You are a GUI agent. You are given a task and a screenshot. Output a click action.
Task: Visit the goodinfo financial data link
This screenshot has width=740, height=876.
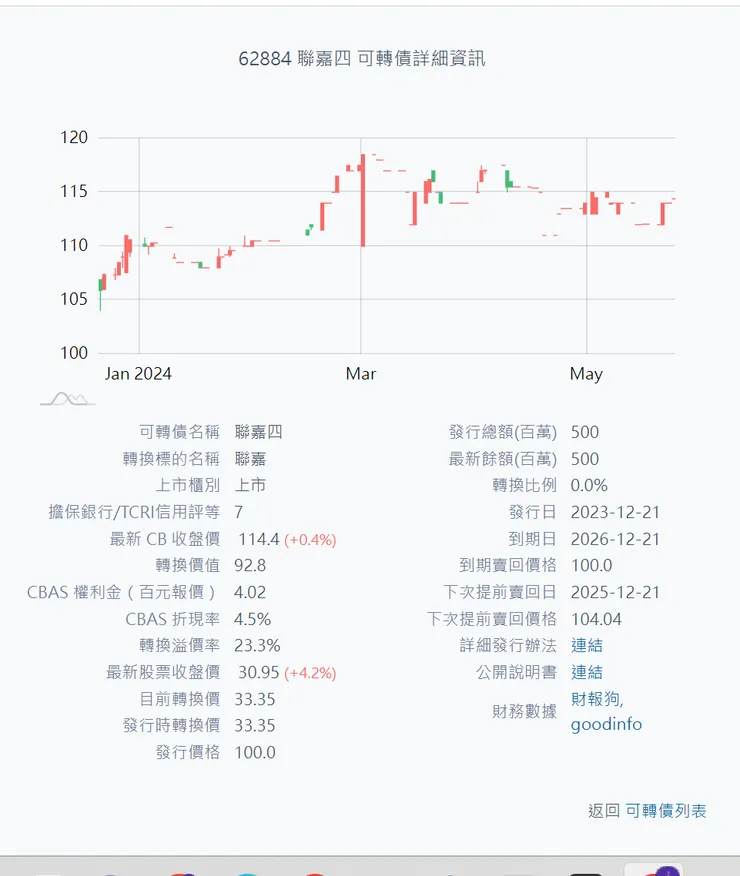coord(606,724)
